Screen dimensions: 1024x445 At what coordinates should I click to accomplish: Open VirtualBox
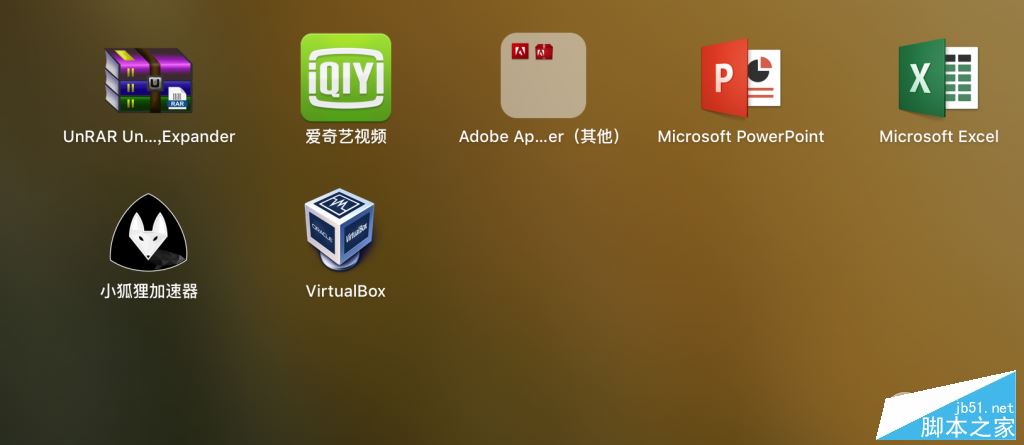(x=345, y=233)
